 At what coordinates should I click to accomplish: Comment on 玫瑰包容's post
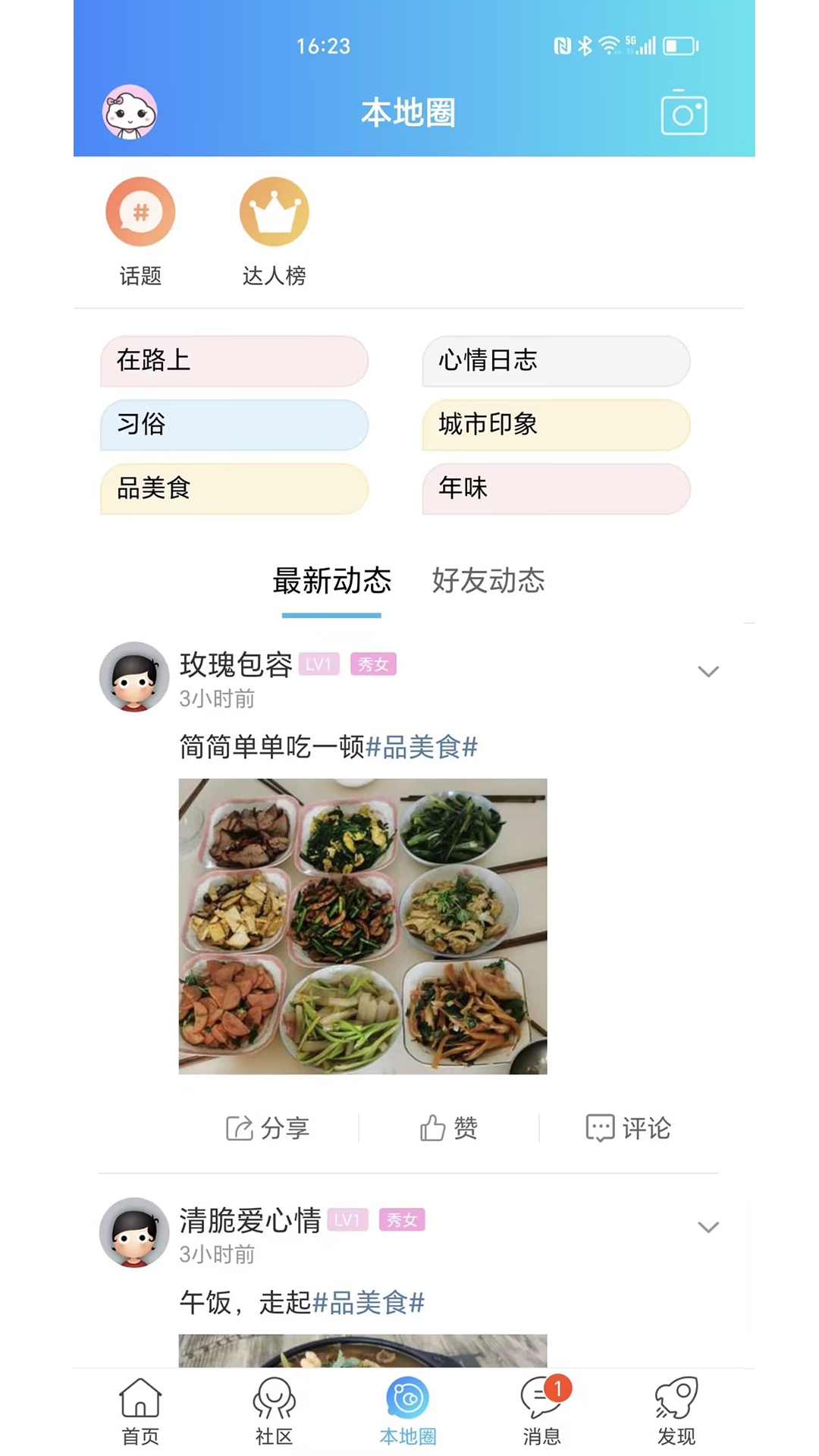[627, 1128]
